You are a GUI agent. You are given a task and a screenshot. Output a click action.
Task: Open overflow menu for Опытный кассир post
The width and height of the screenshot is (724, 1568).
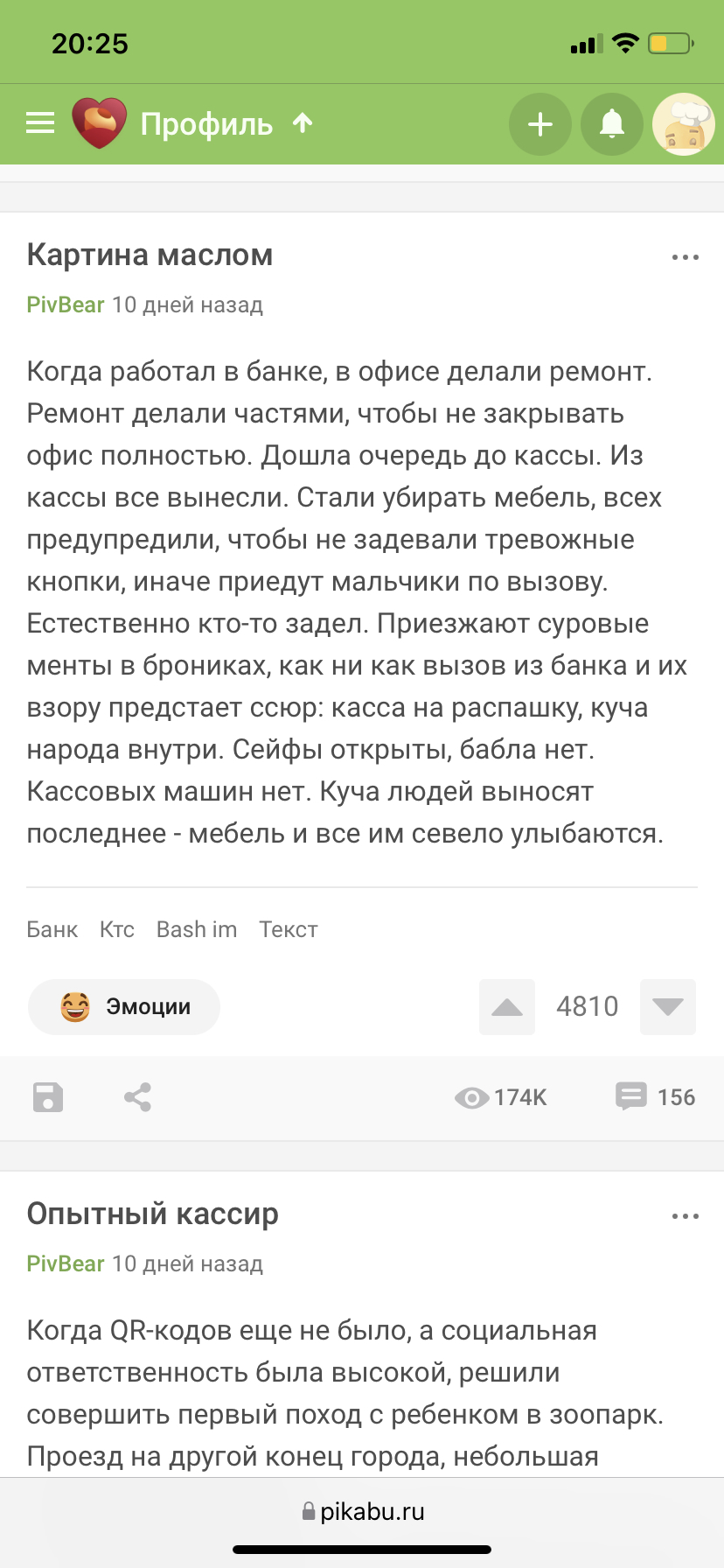686,1216
